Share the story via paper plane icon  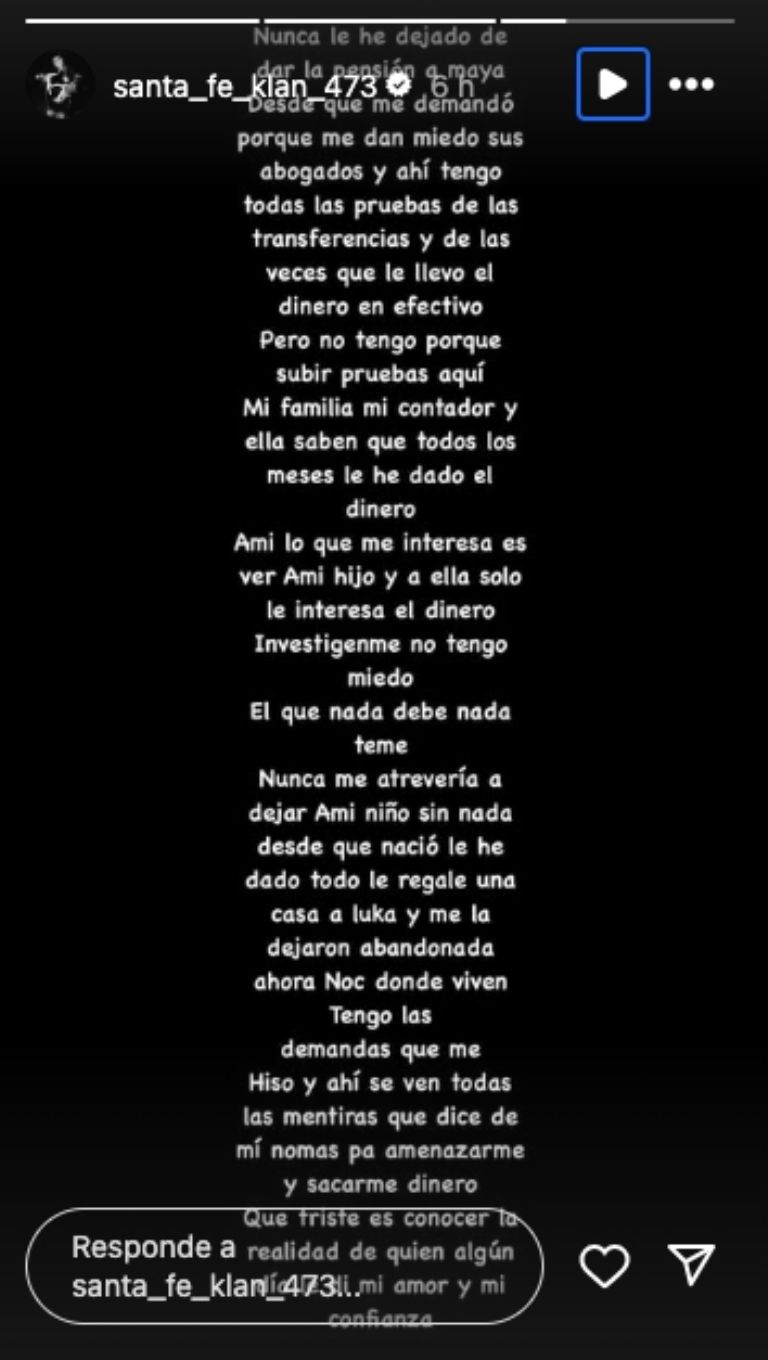pyautogui.click(x=691, y=1265)
